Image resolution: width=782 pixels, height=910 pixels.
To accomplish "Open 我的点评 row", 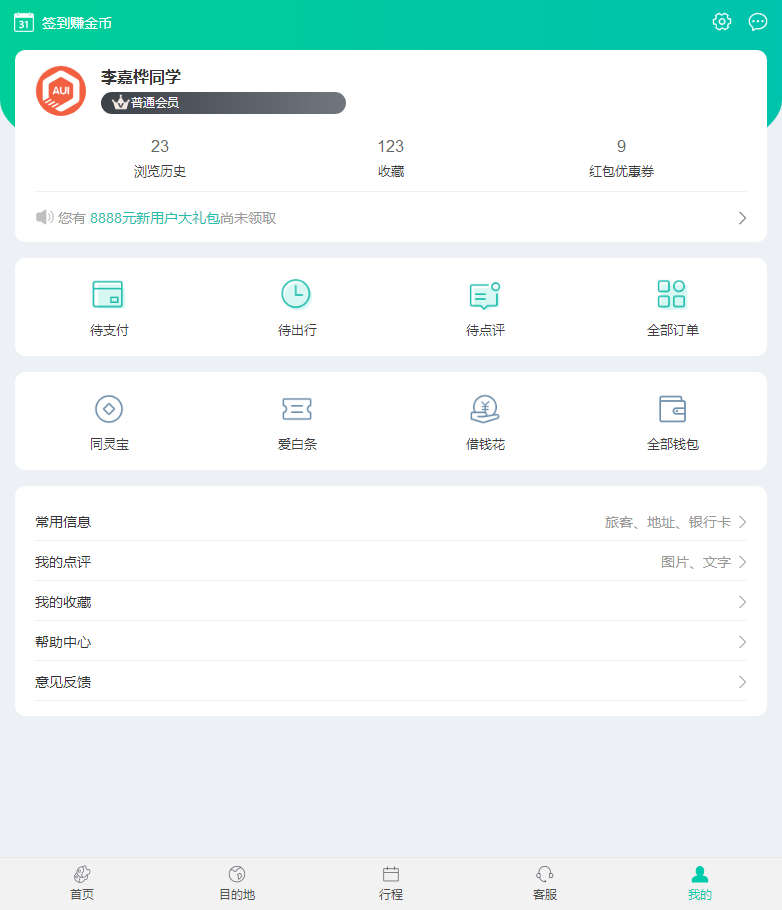I will (391, 562).
